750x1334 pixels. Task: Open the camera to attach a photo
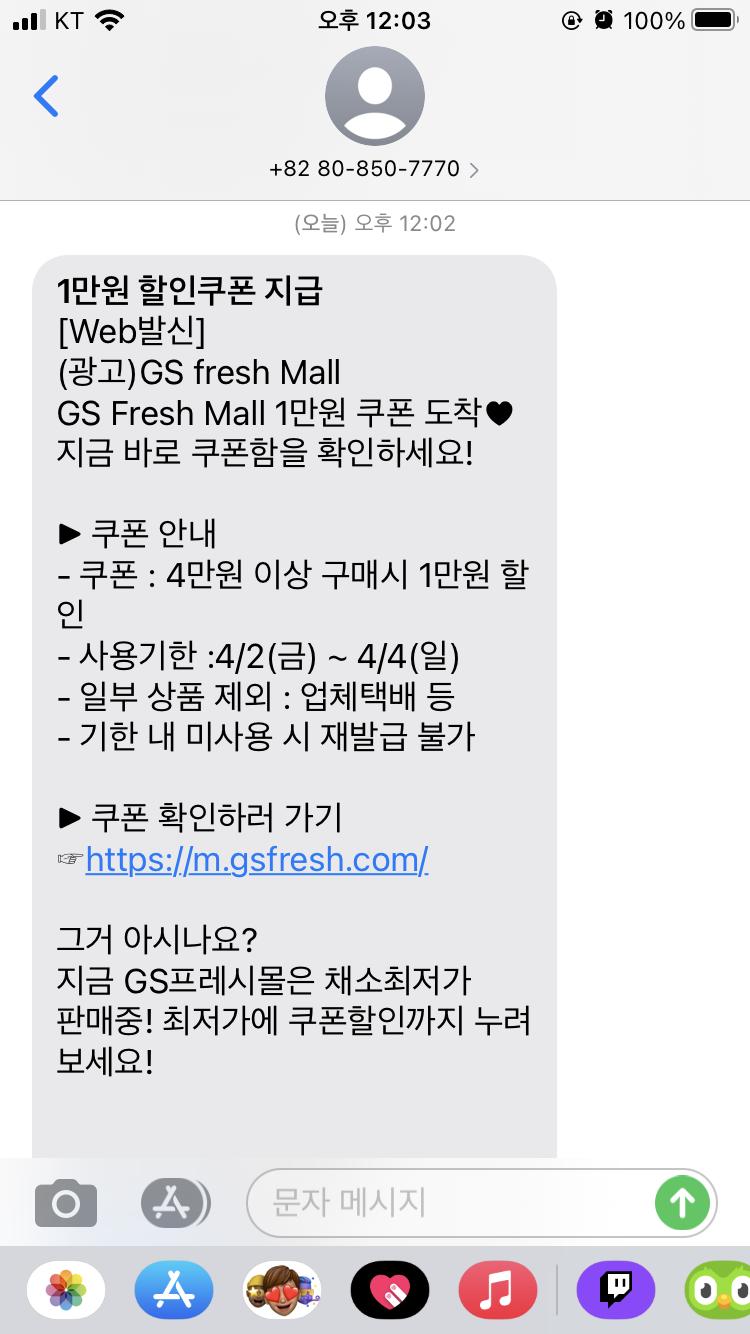click(x=66, y=1203)
